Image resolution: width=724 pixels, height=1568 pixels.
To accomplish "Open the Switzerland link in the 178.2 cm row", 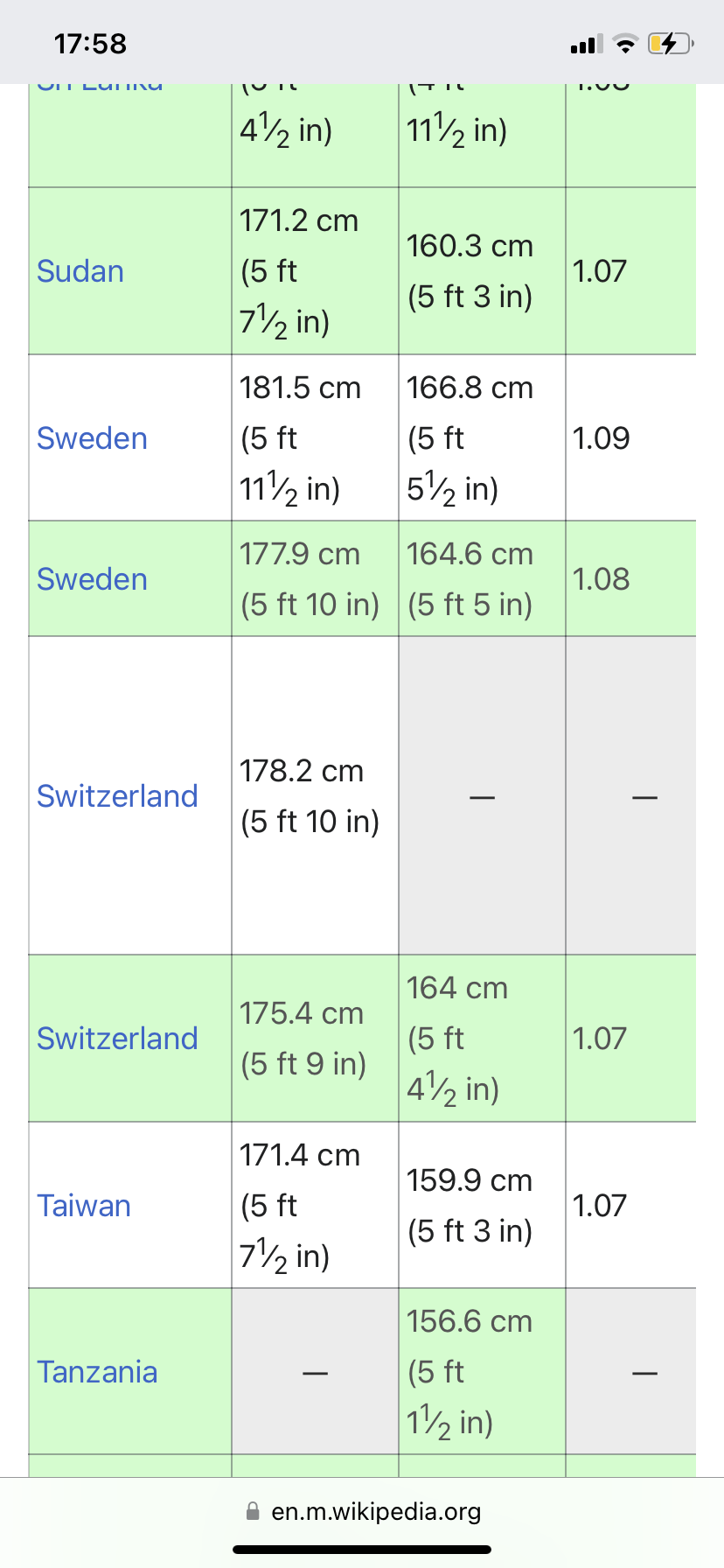I will [117, 796].
